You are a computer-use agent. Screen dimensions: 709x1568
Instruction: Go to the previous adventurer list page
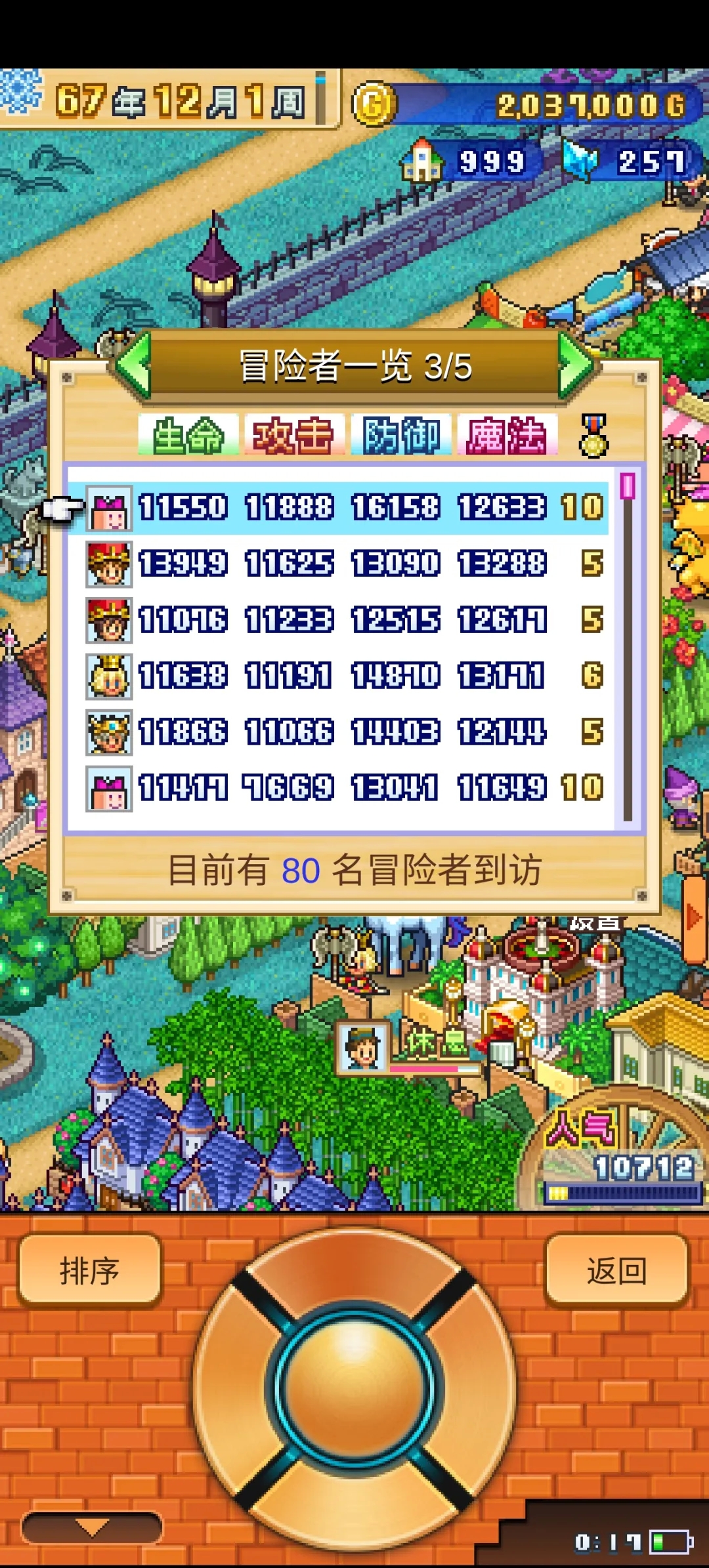point(133,366)
